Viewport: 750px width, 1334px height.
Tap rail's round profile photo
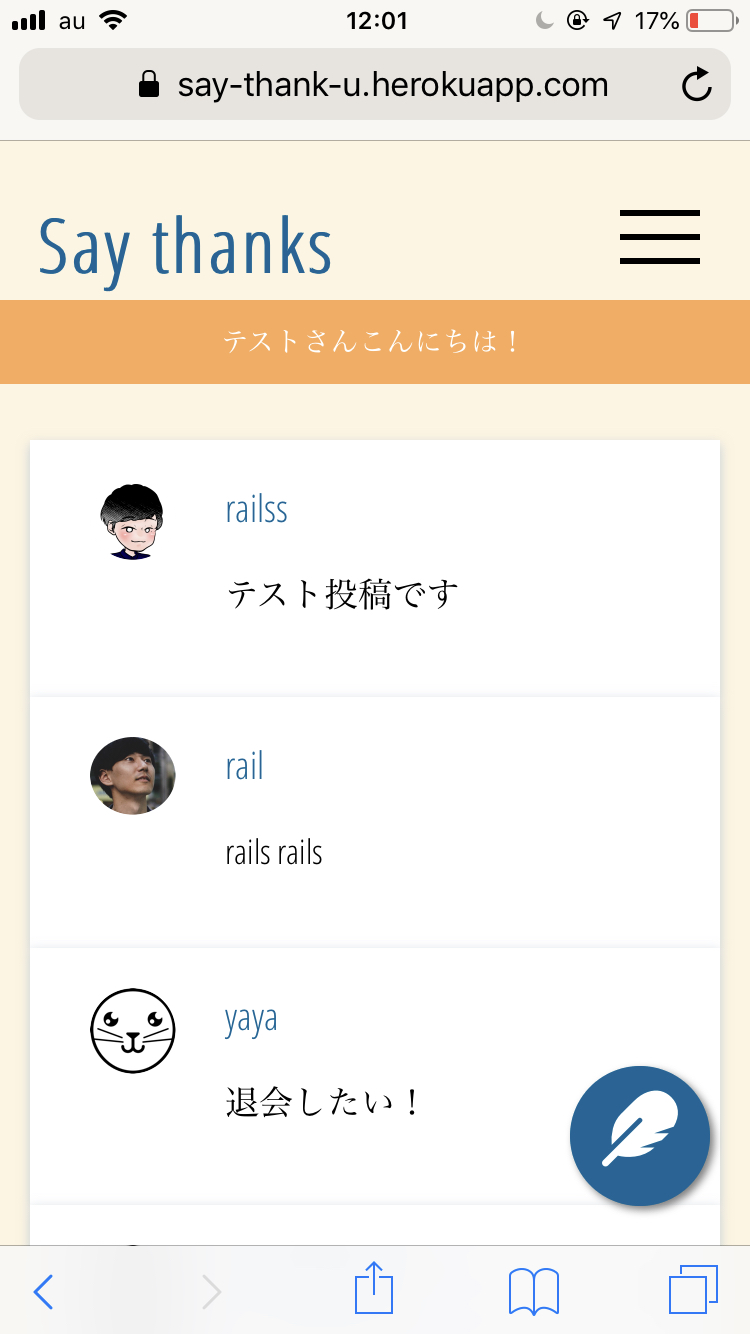pyautogui.click(x=132, y=775)
